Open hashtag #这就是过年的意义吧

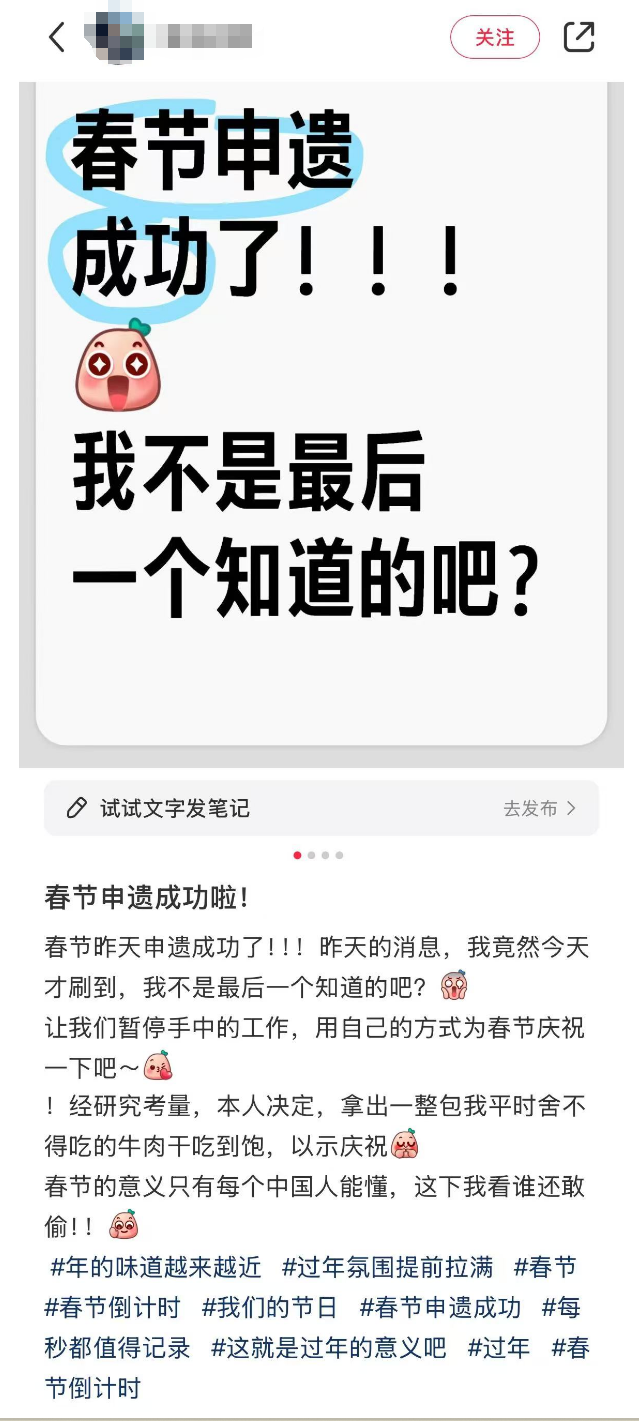click(329, 1348)
